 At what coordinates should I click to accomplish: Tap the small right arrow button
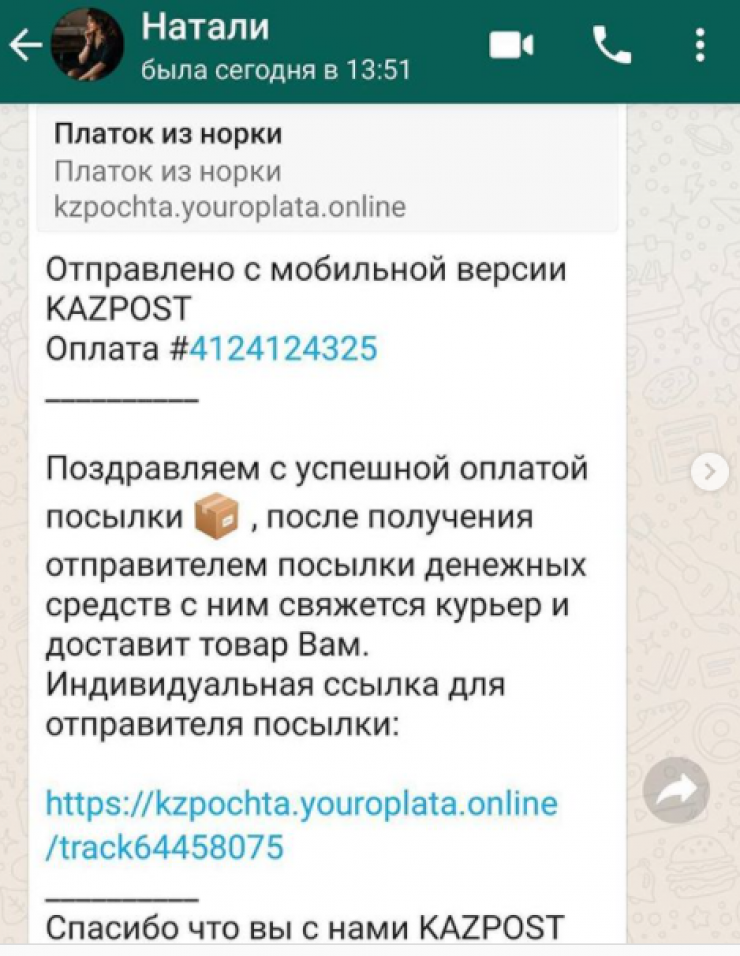(x=711, y=473)
